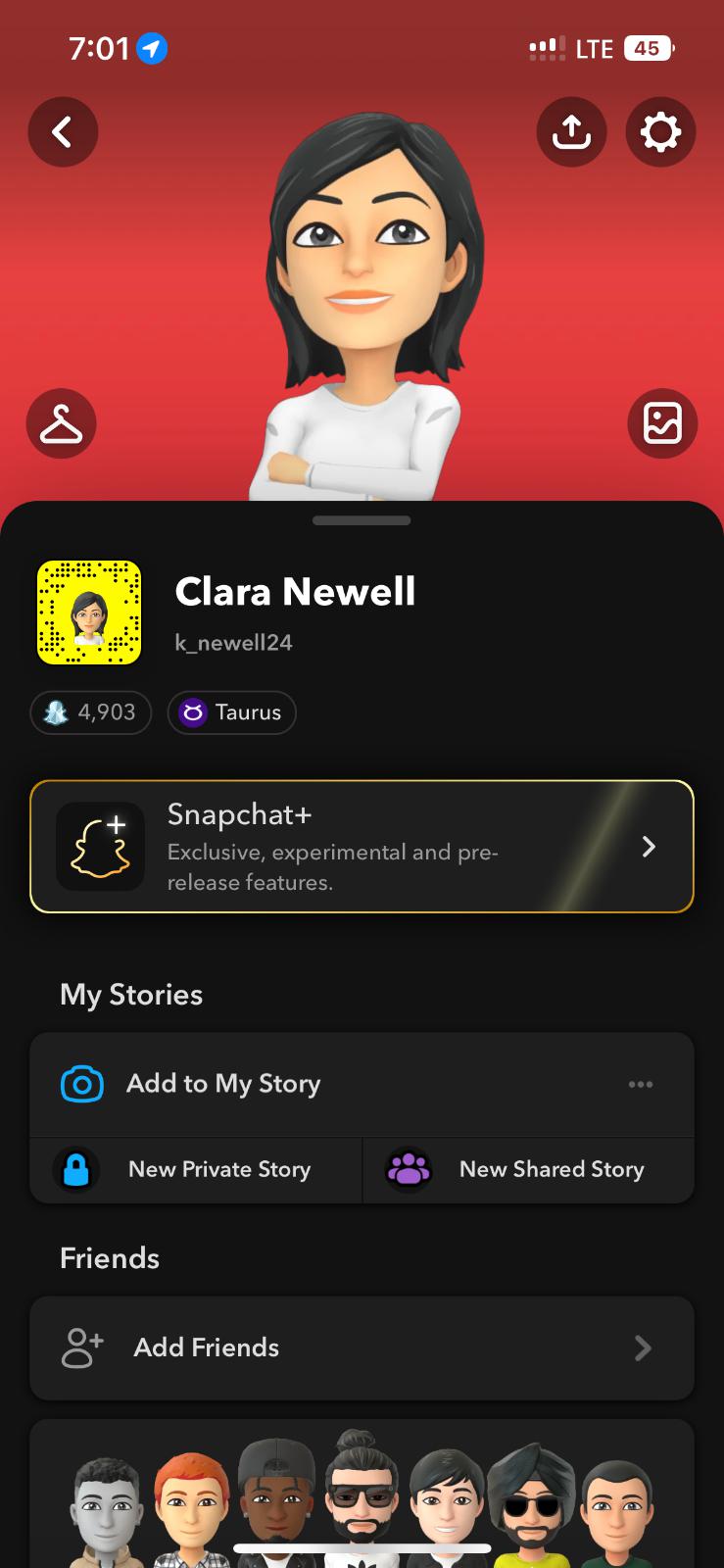Screen dimensions: 724x1568
Task: Open settings with the gear icon
Action: [660, 131]
